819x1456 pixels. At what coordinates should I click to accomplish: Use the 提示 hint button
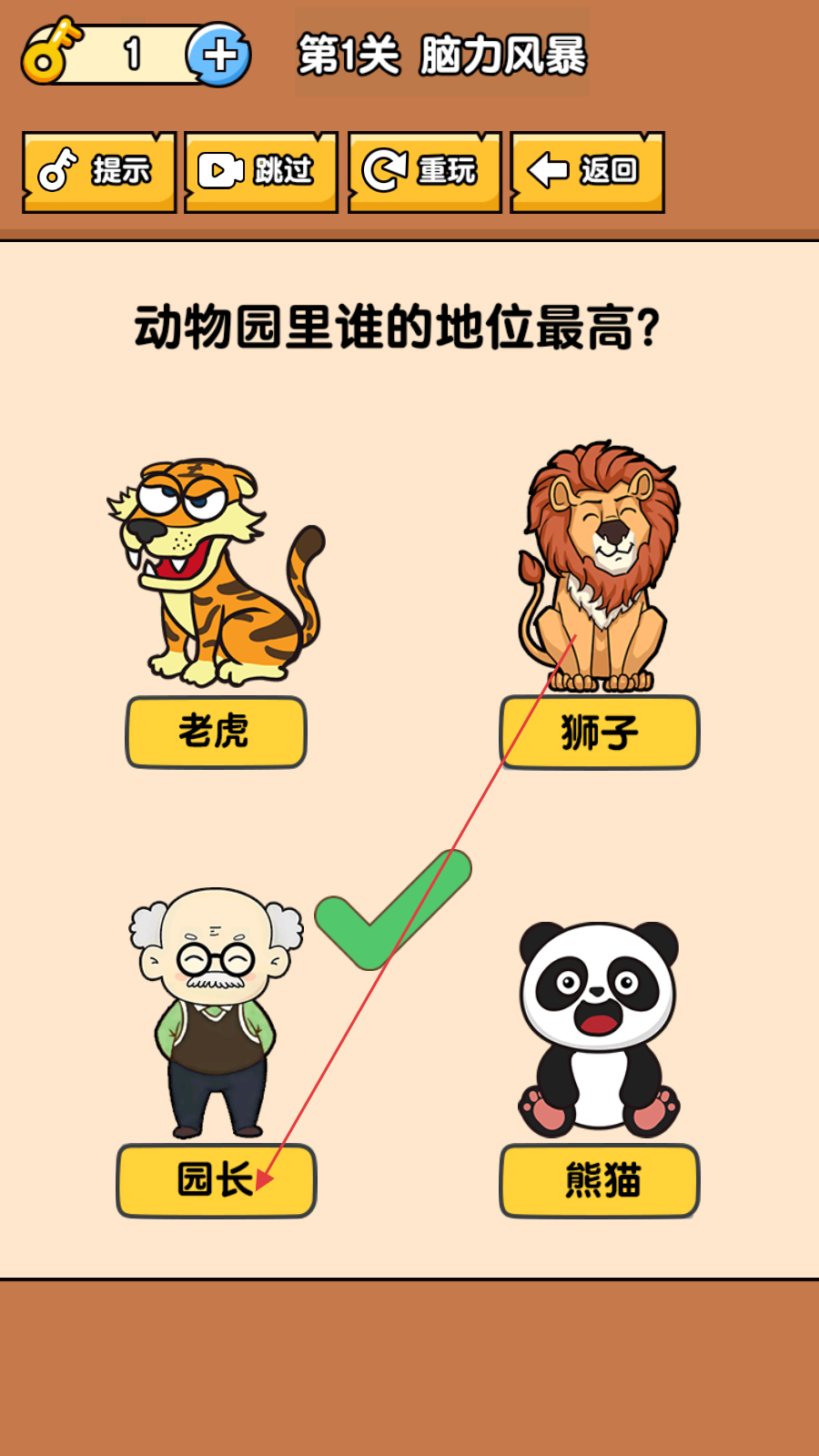click(99, 172)
